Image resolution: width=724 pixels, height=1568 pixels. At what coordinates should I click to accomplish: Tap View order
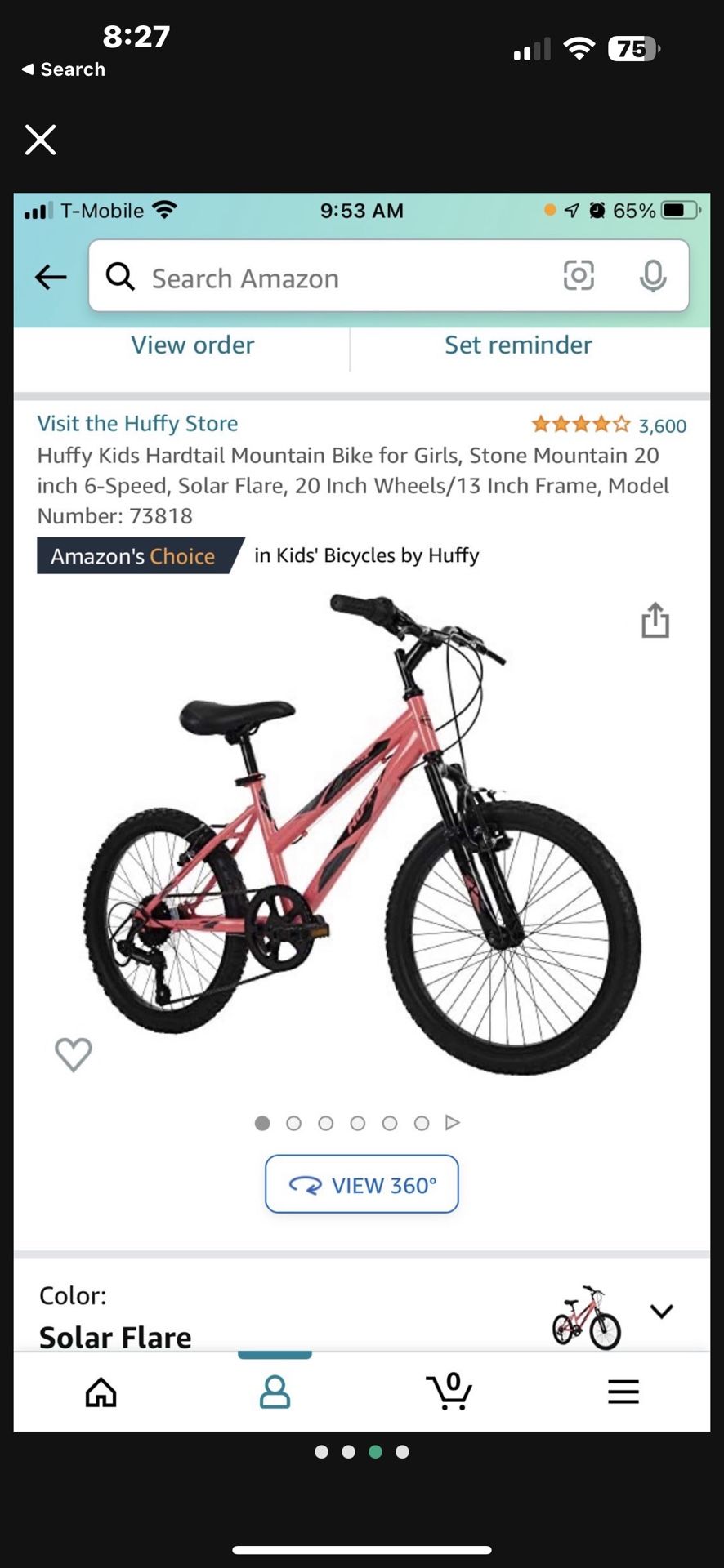tap(192, 345)
